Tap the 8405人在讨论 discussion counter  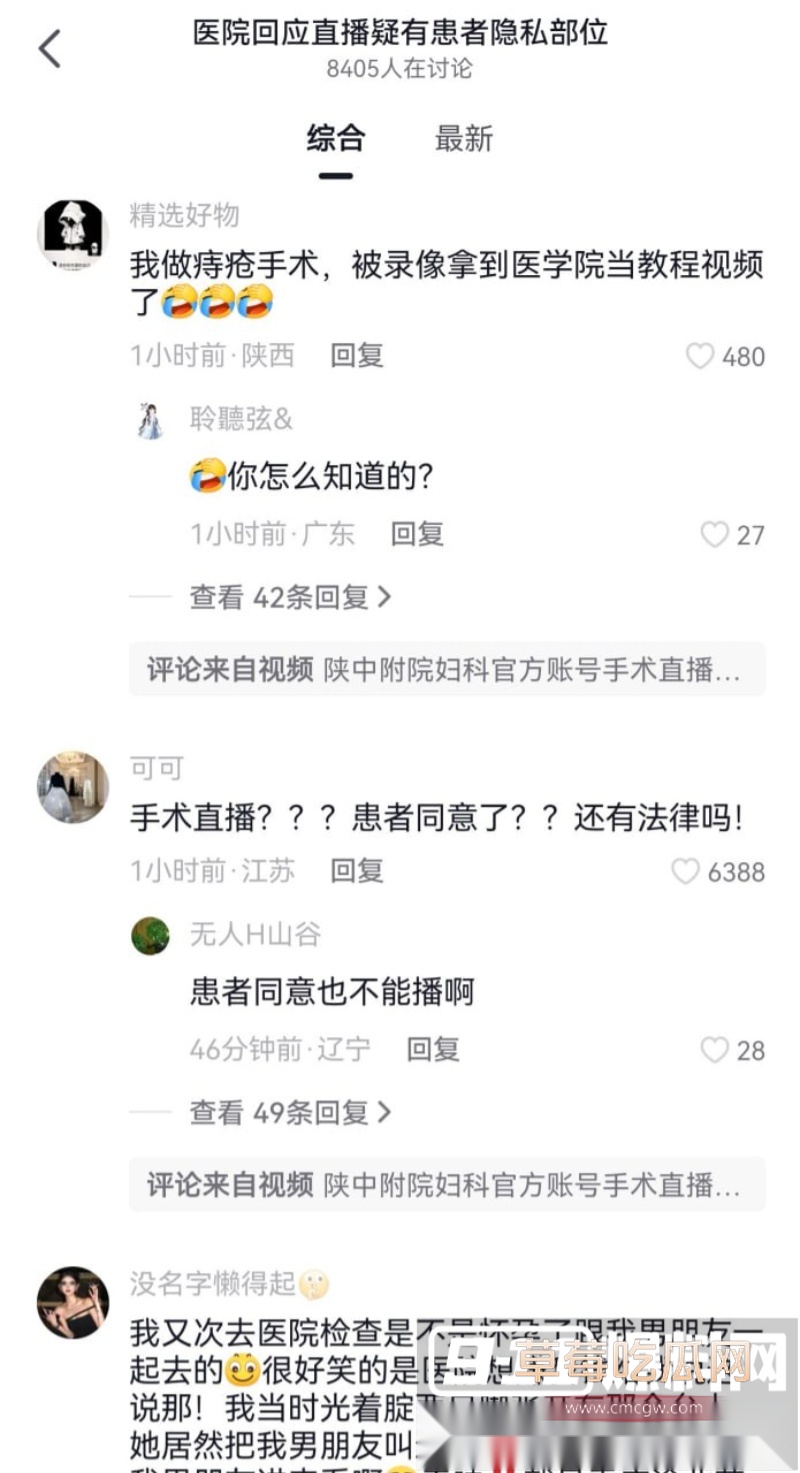tap(399, 69)
